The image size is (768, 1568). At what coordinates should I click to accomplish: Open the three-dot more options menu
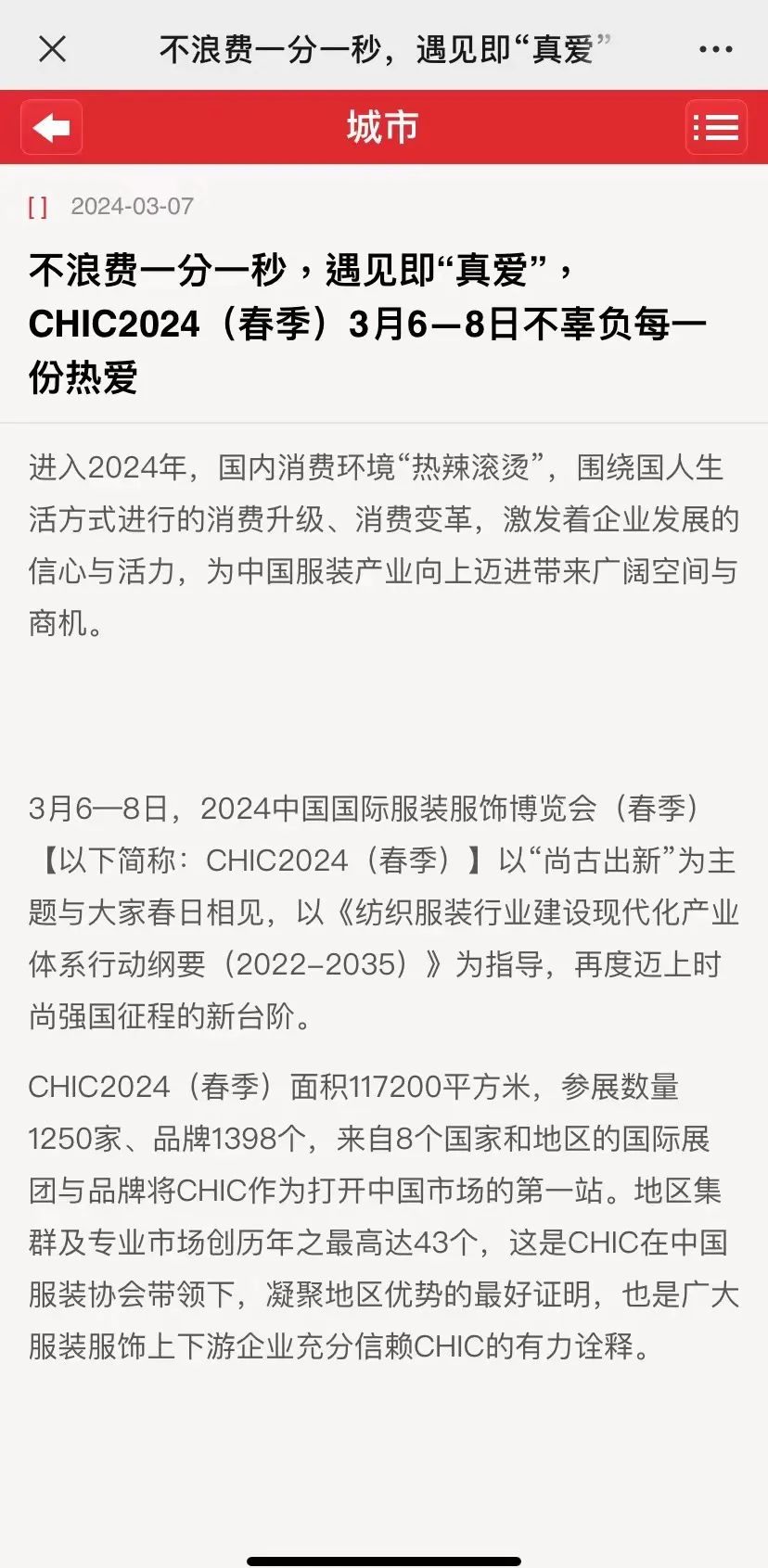pos(715,49)
